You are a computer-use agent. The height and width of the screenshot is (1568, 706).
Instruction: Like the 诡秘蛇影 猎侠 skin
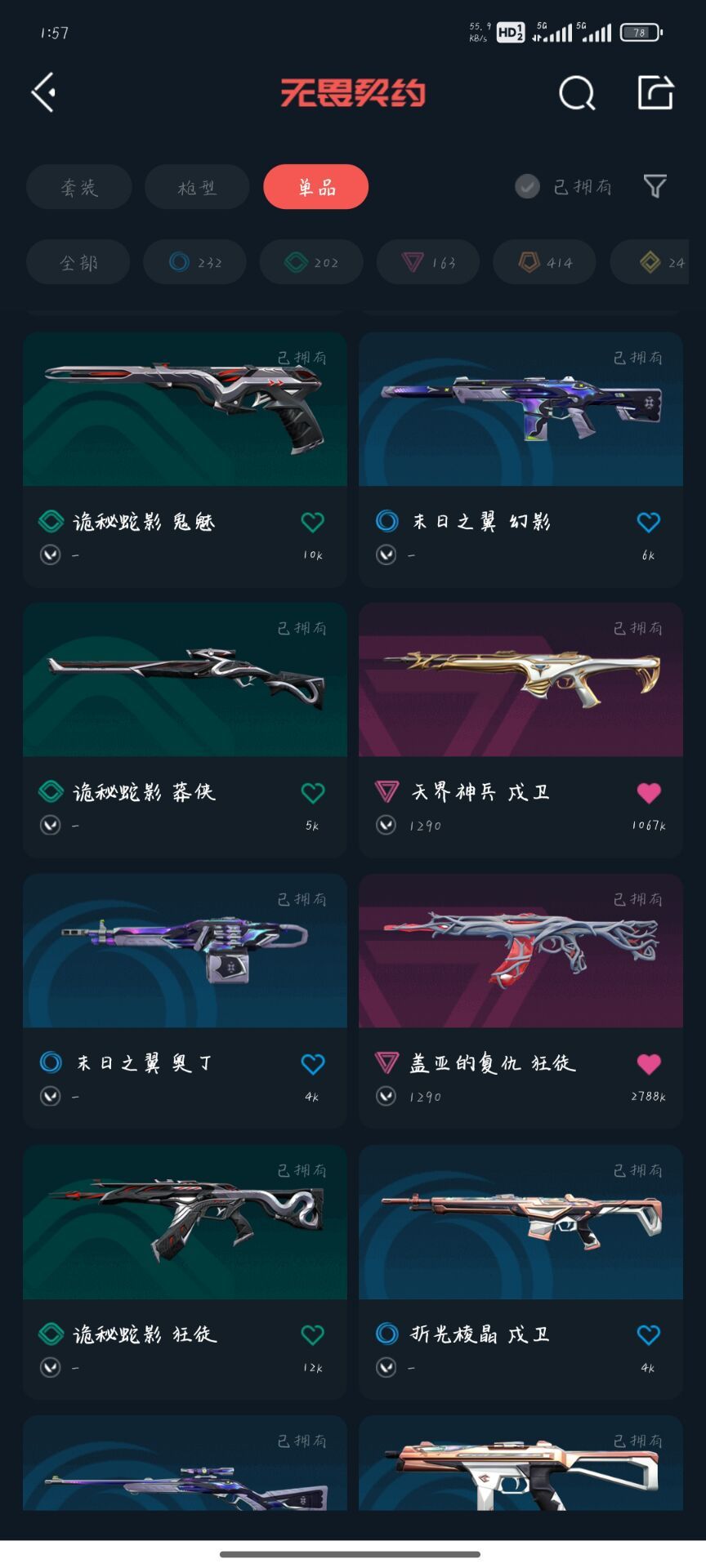pos(313,792)
